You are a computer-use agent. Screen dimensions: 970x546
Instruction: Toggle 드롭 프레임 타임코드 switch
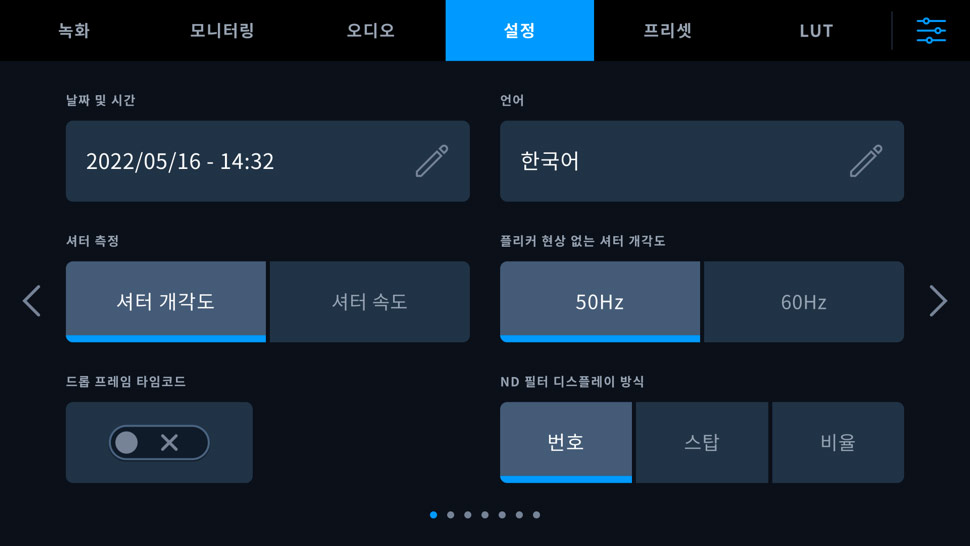click(x=159, y=442)
